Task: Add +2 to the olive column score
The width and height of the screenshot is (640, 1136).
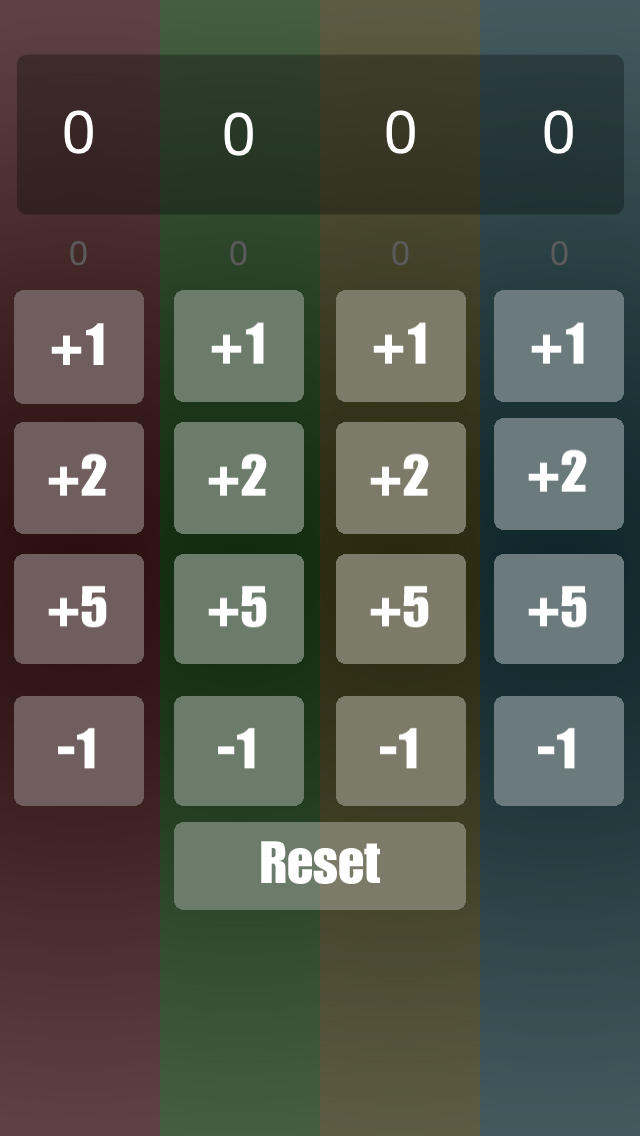Action: click(x=401, y=477)
